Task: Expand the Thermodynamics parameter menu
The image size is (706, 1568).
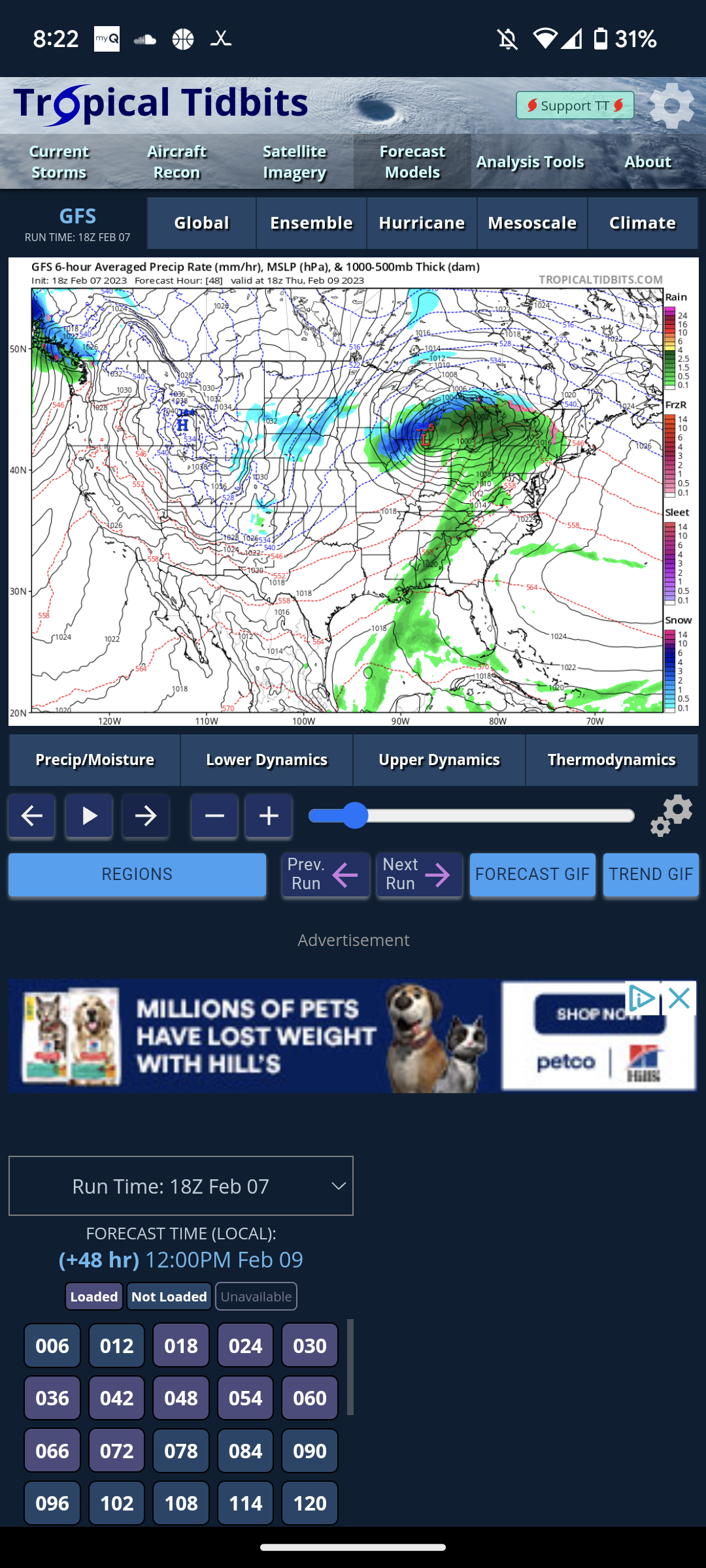Action: pos(611,760)
